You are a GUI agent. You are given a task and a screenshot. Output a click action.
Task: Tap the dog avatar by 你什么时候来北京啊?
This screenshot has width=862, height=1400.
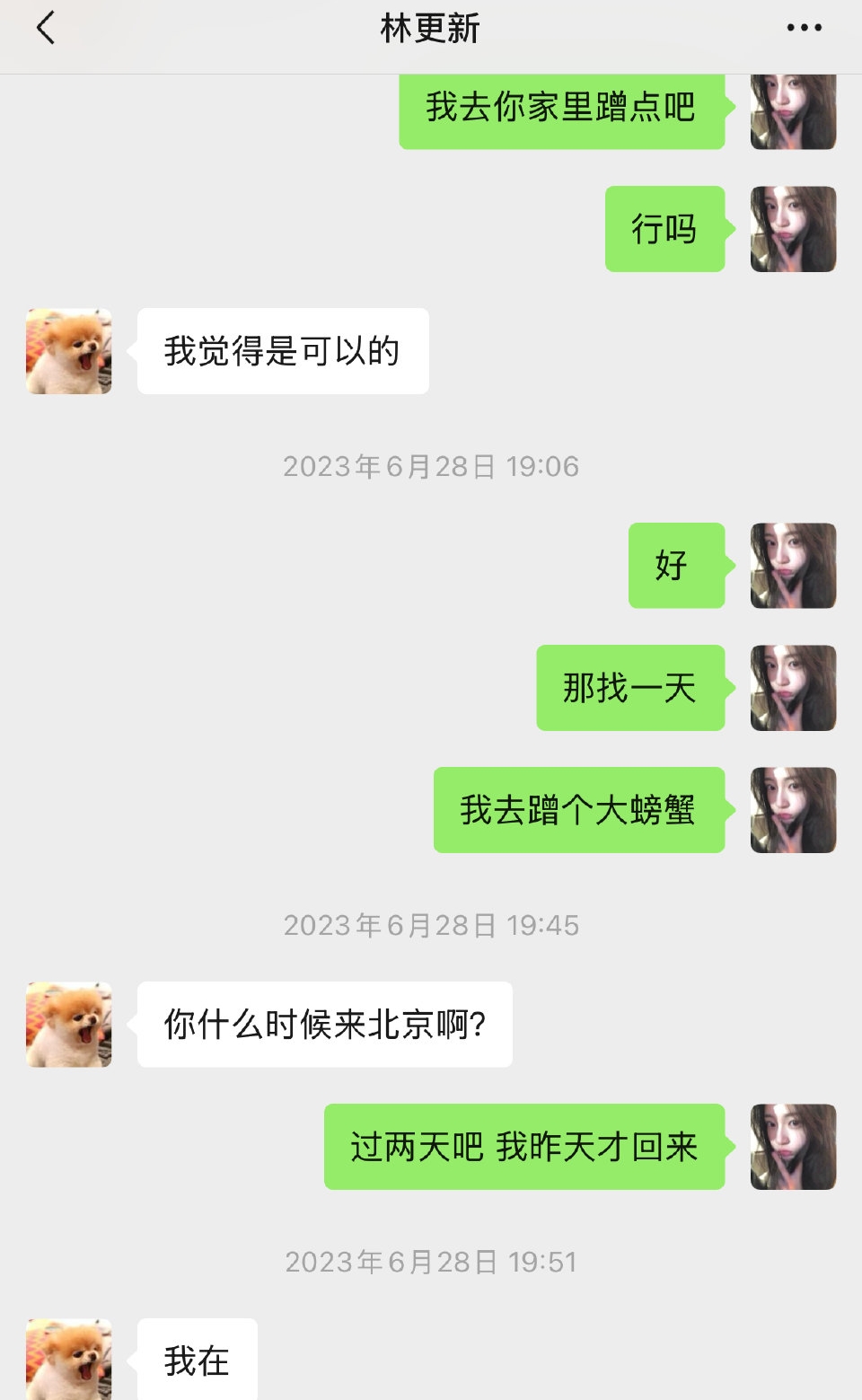(68, 1026)
